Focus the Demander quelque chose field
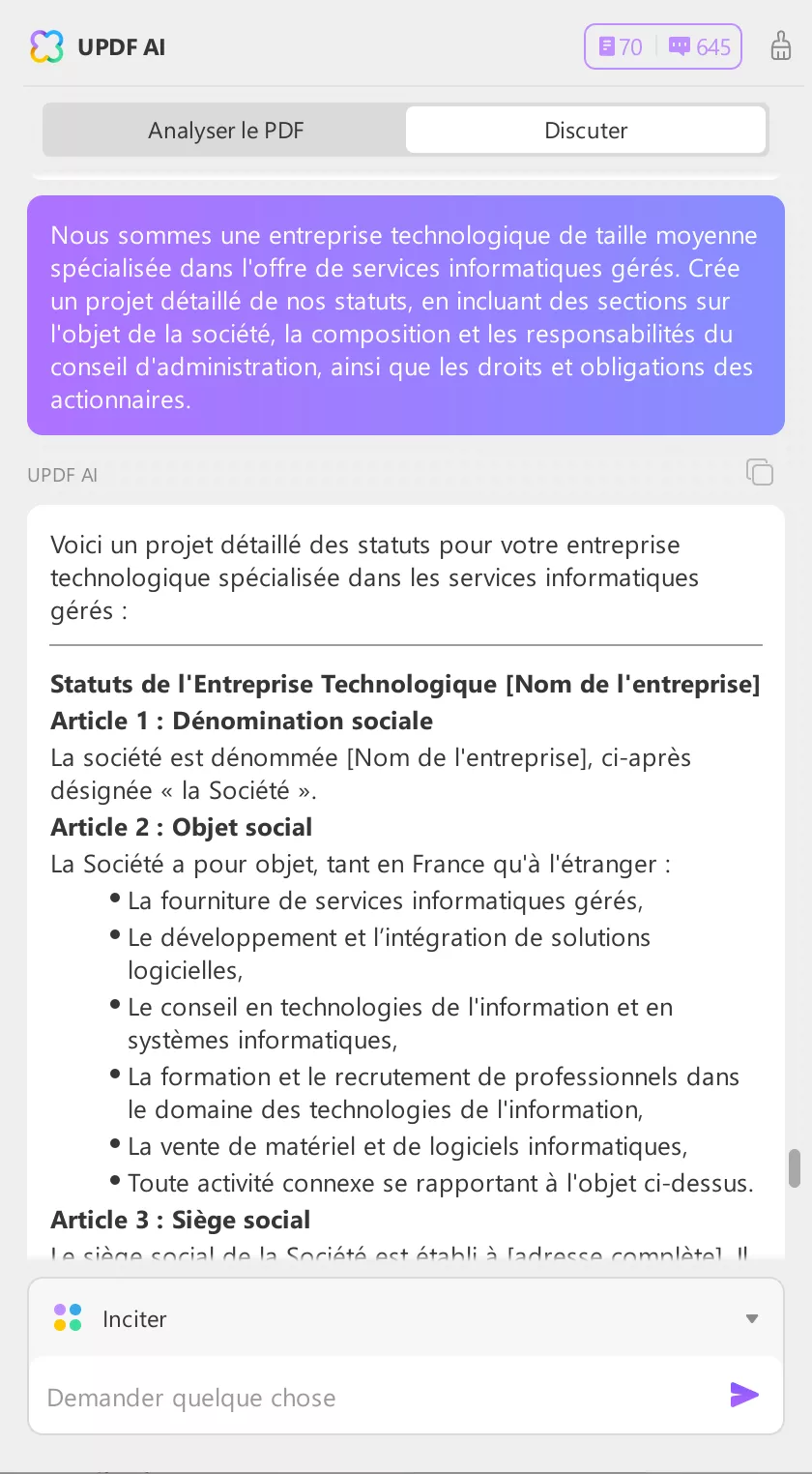Image resolution: width=812 pixels, height=1474 pixels. [377, 1398]
